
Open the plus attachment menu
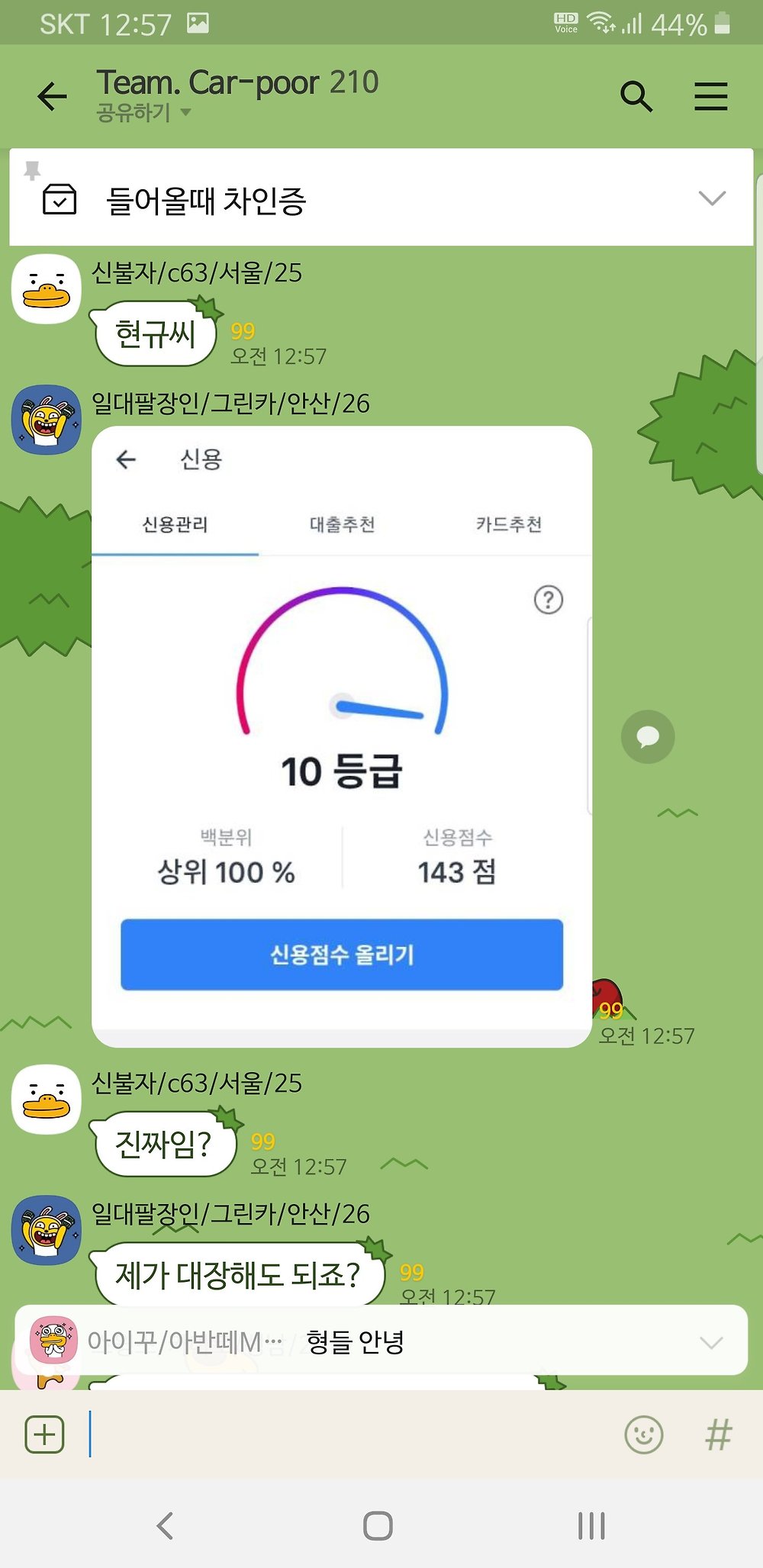click(45, 1434)
